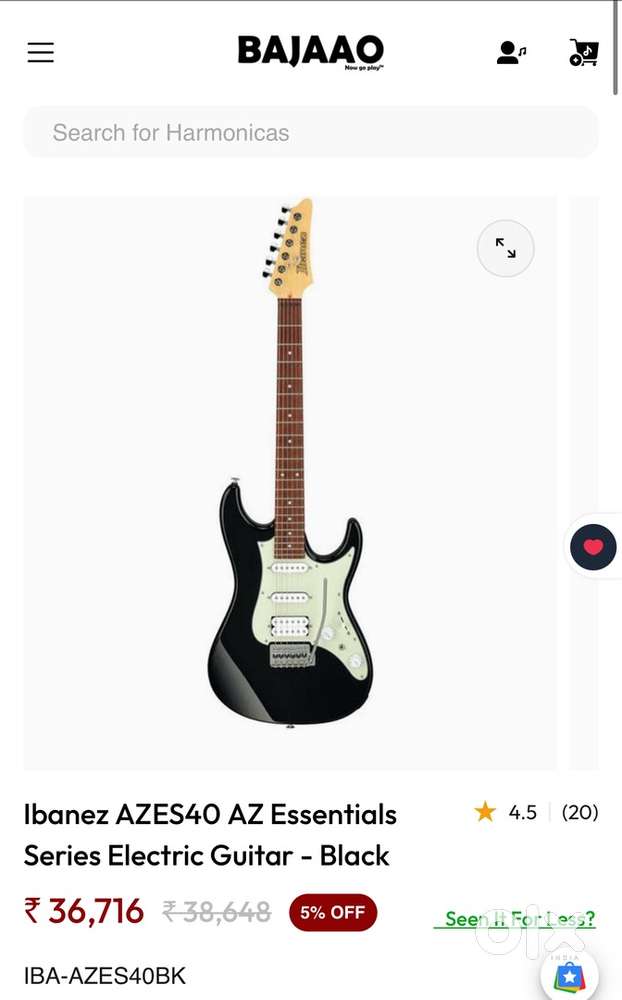
Task: Open the user account icon
Action: click(510, 53)
